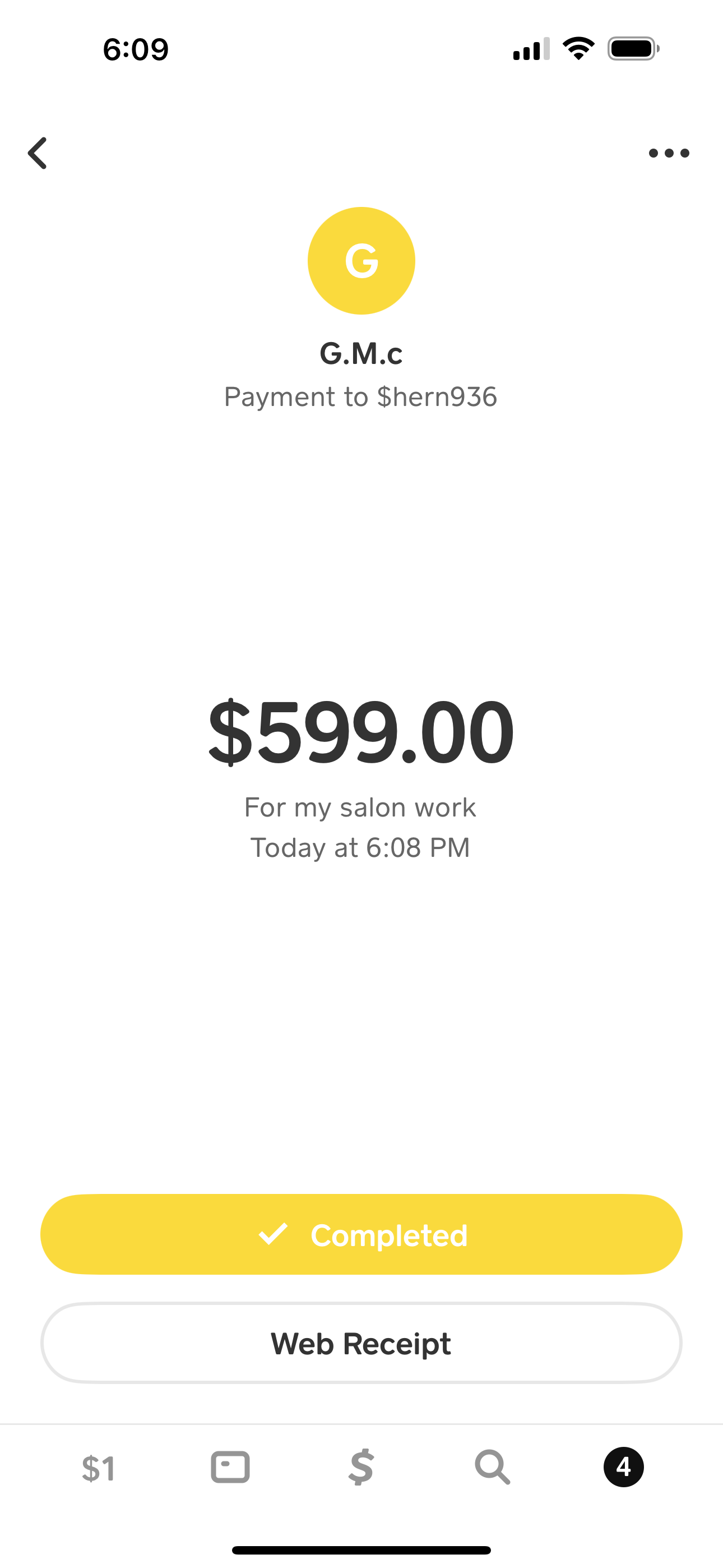Open the Web Receipt
This screenshot has width=723, height=1568.
361,1343
